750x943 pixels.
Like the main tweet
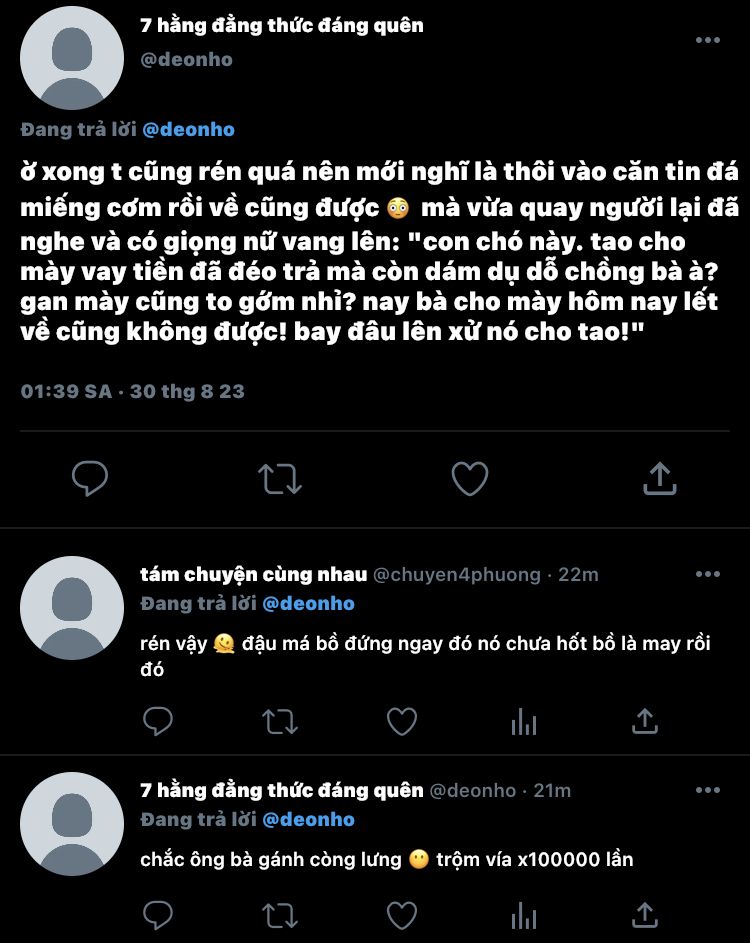coord(469,479)
